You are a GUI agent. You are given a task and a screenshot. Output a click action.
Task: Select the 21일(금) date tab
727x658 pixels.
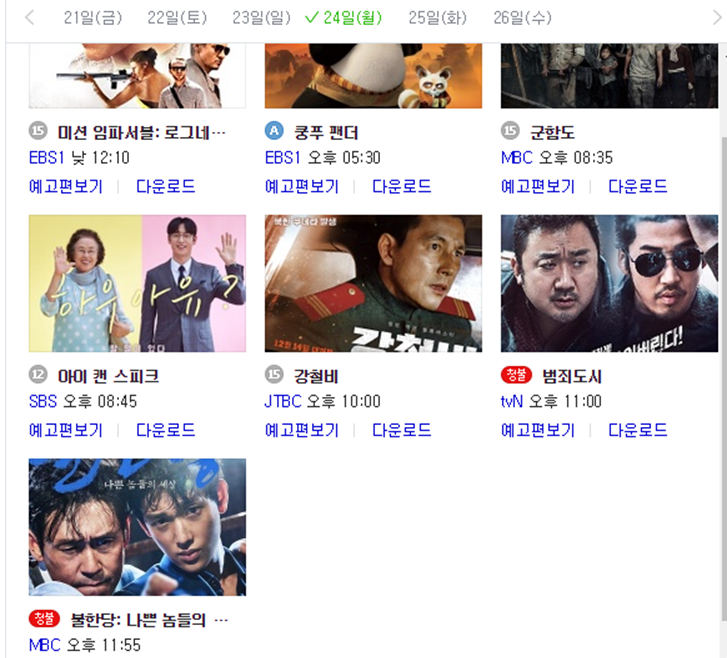coord(93,17)
